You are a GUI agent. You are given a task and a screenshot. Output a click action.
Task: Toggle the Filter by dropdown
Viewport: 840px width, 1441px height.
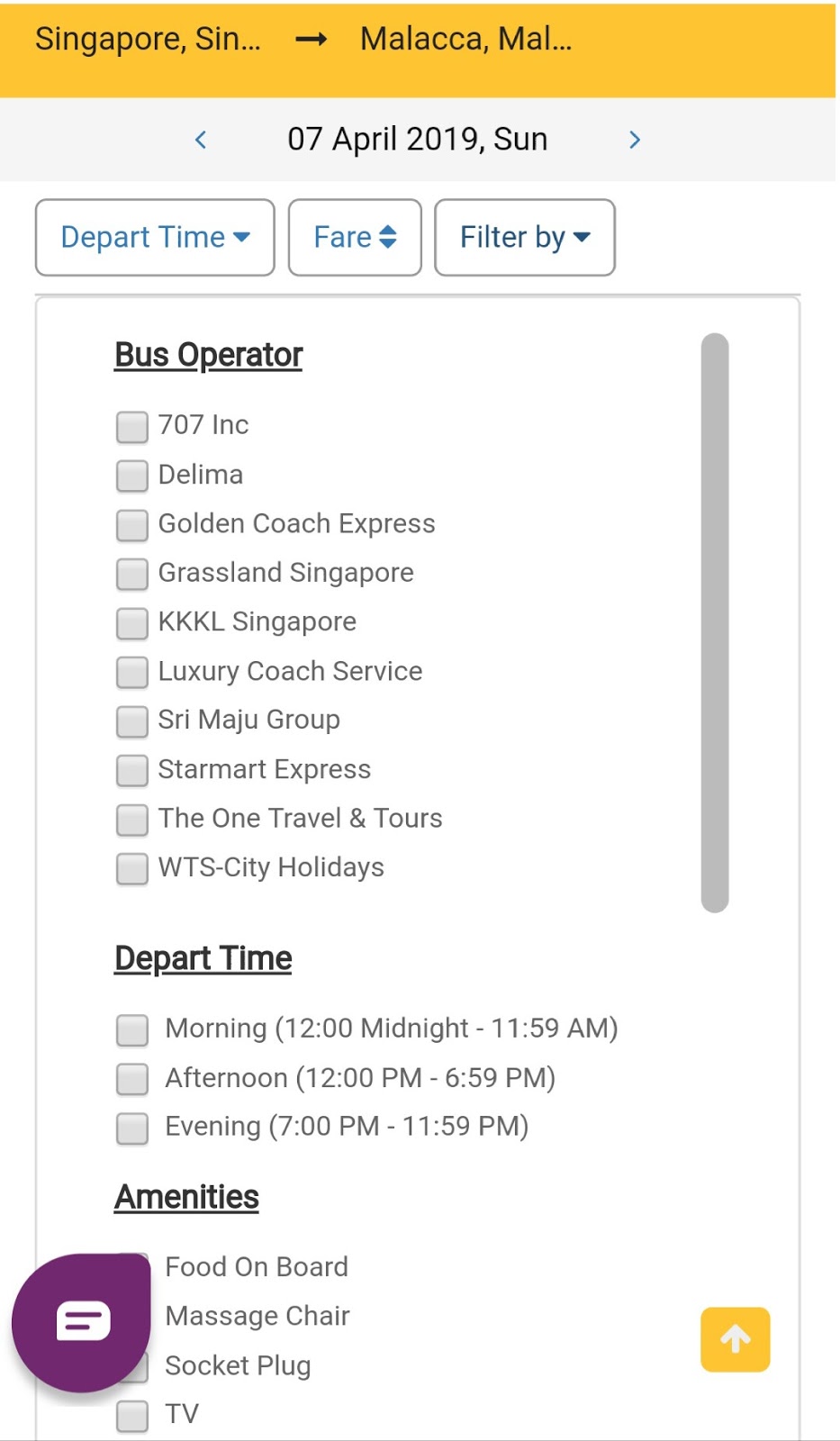tap(525, 238)
